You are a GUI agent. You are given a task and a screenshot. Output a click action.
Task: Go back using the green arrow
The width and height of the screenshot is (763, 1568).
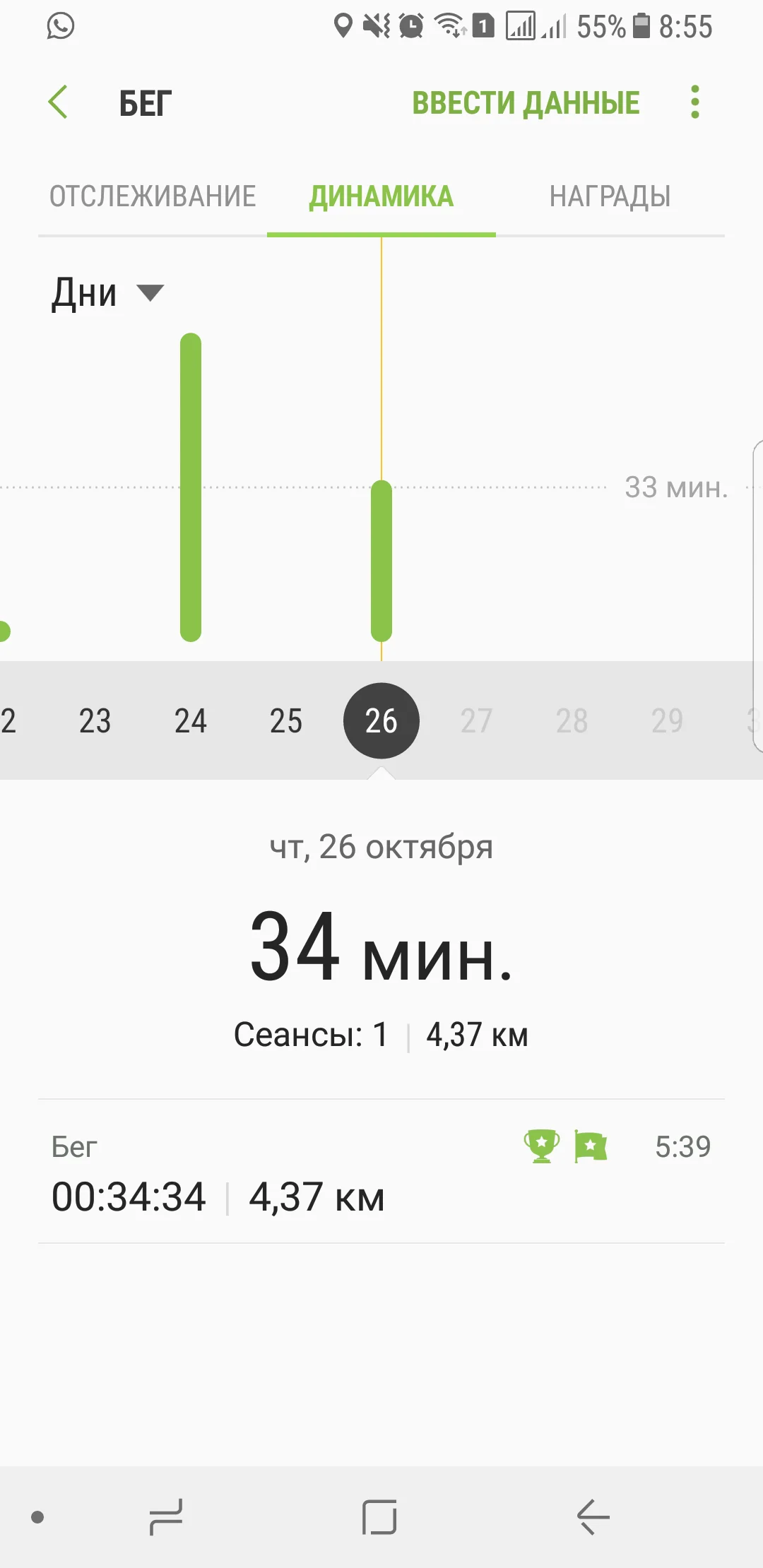[x=58, y=102]
